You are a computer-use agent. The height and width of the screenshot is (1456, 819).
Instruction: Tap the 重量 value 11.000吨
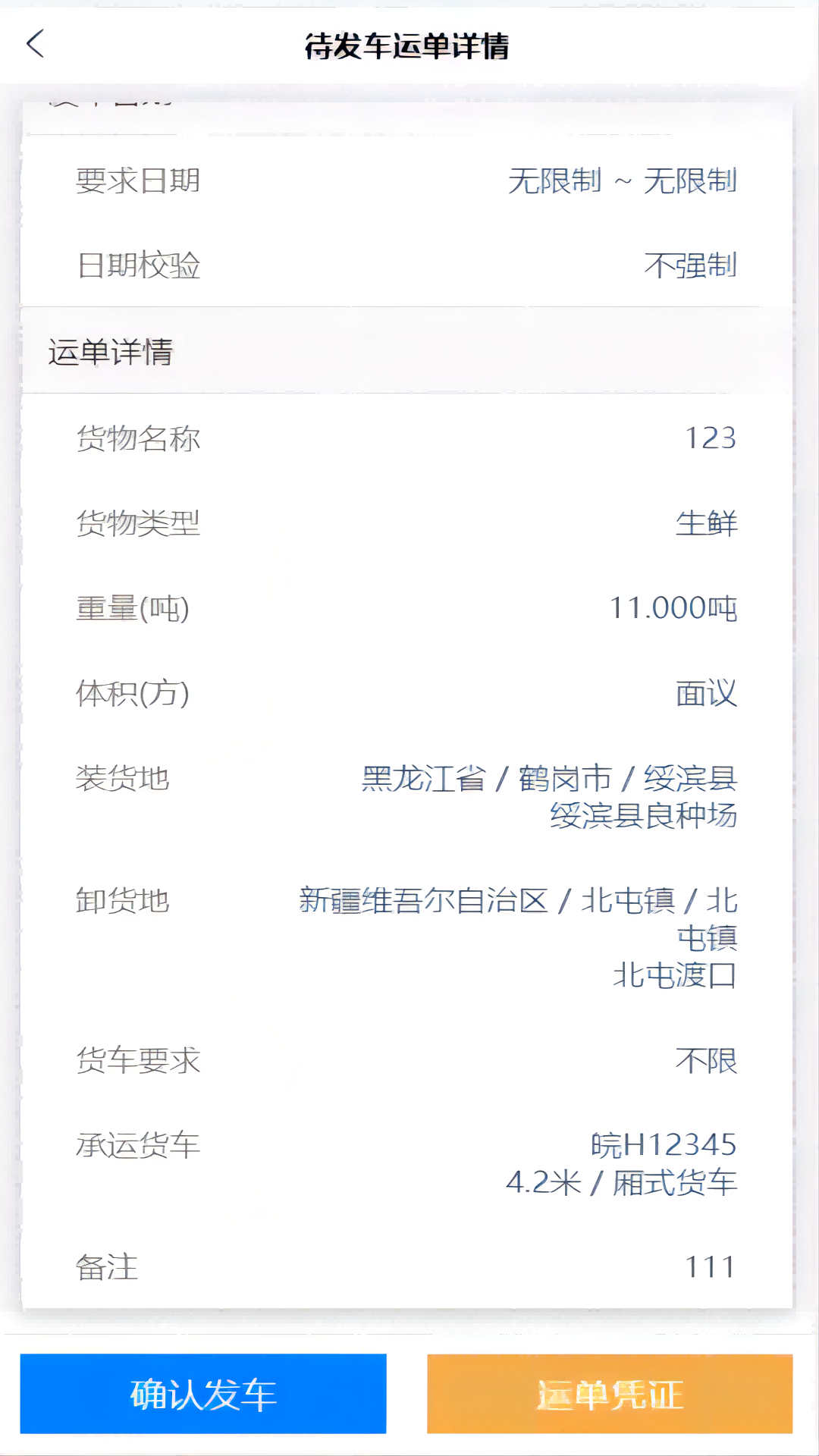pos(673,607)
